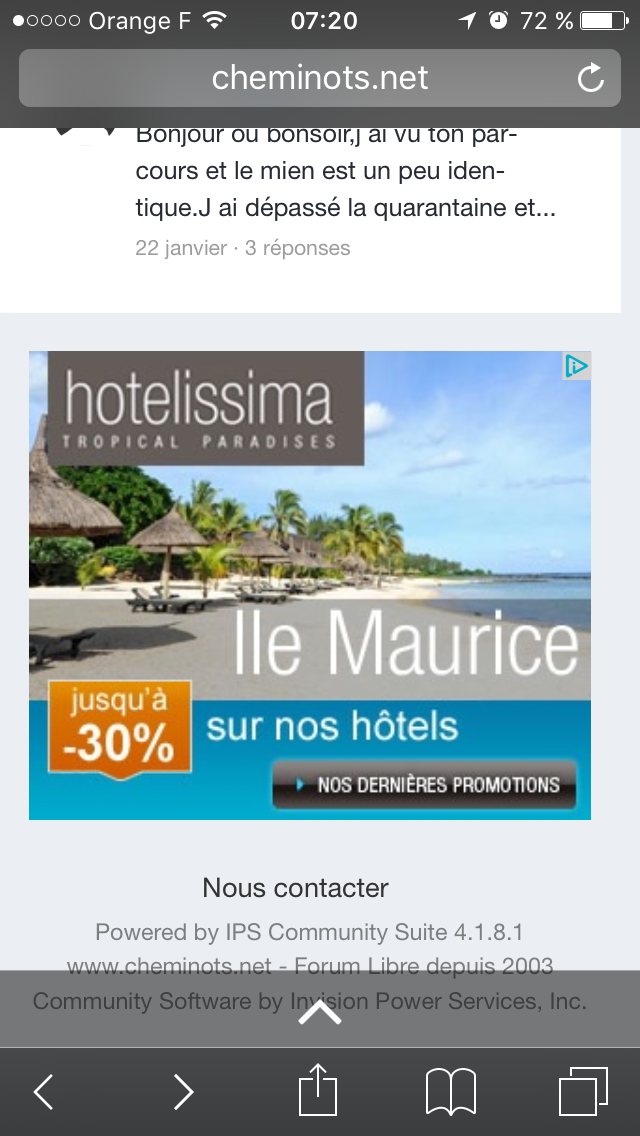Open the Nous contacter link
The width and height of the screenshot is (640, 1136).
295,888
